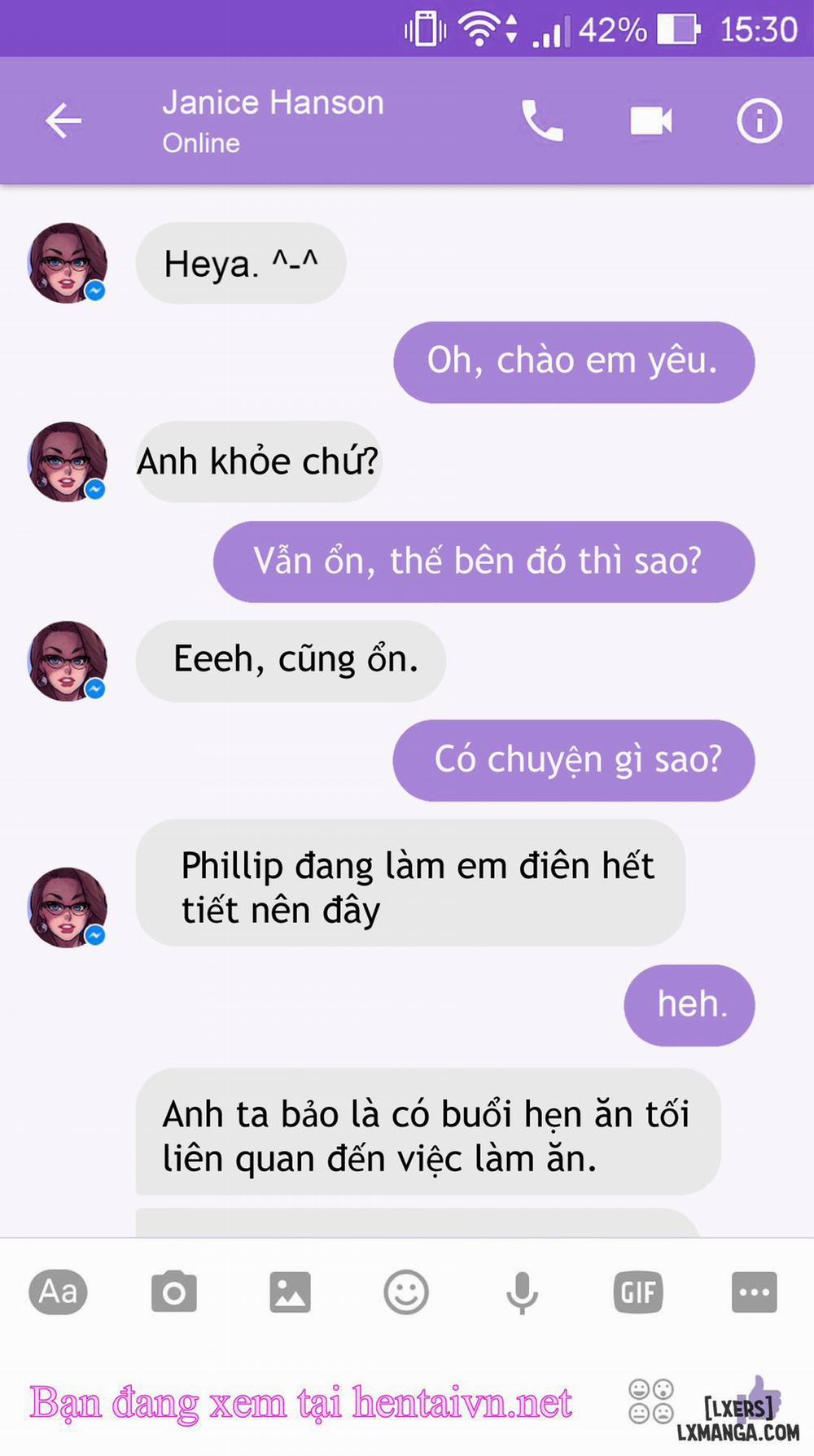
Task: Open the GIF picker
Action: click(x=638, y=1292)
